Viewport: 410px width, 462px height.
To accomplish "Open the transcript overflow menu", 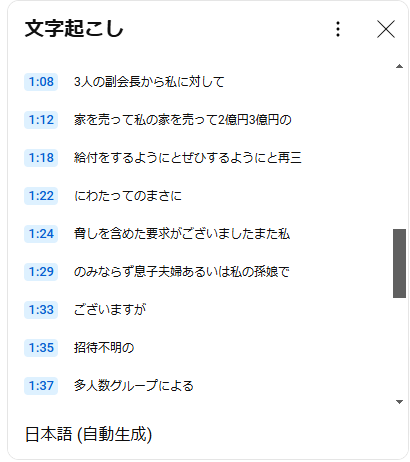I will tap(338, 29).
